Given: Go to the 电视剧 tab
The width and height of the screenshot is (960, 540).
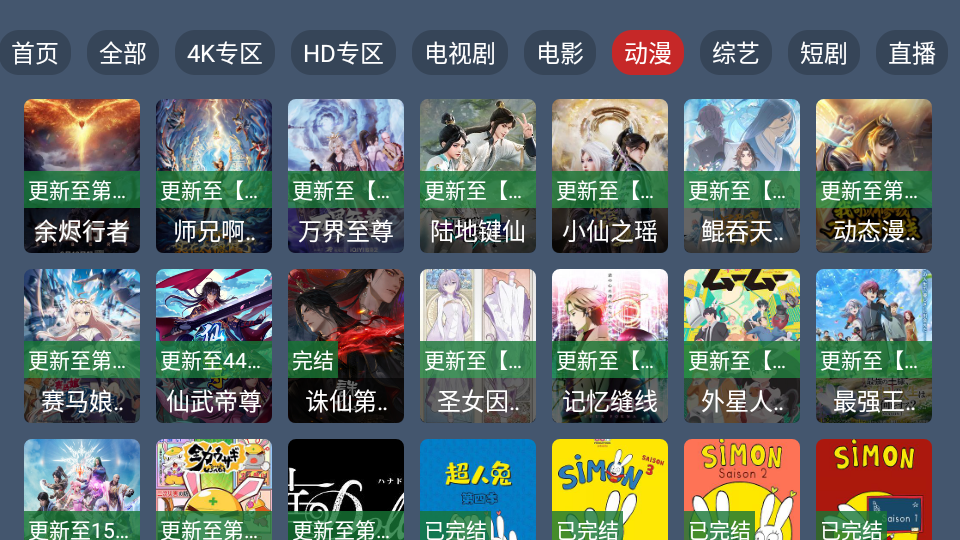Looking at the screenshot, I should [460, 53].
